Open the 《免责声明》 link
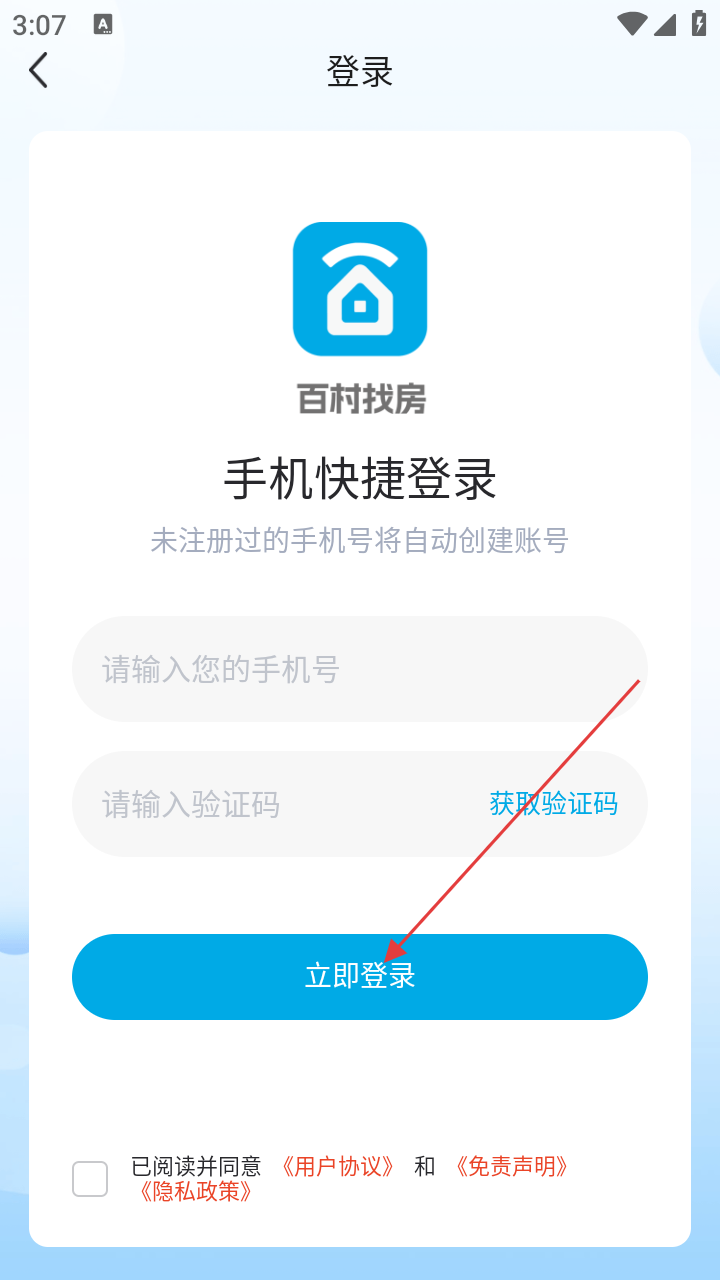 point(512,1166)
